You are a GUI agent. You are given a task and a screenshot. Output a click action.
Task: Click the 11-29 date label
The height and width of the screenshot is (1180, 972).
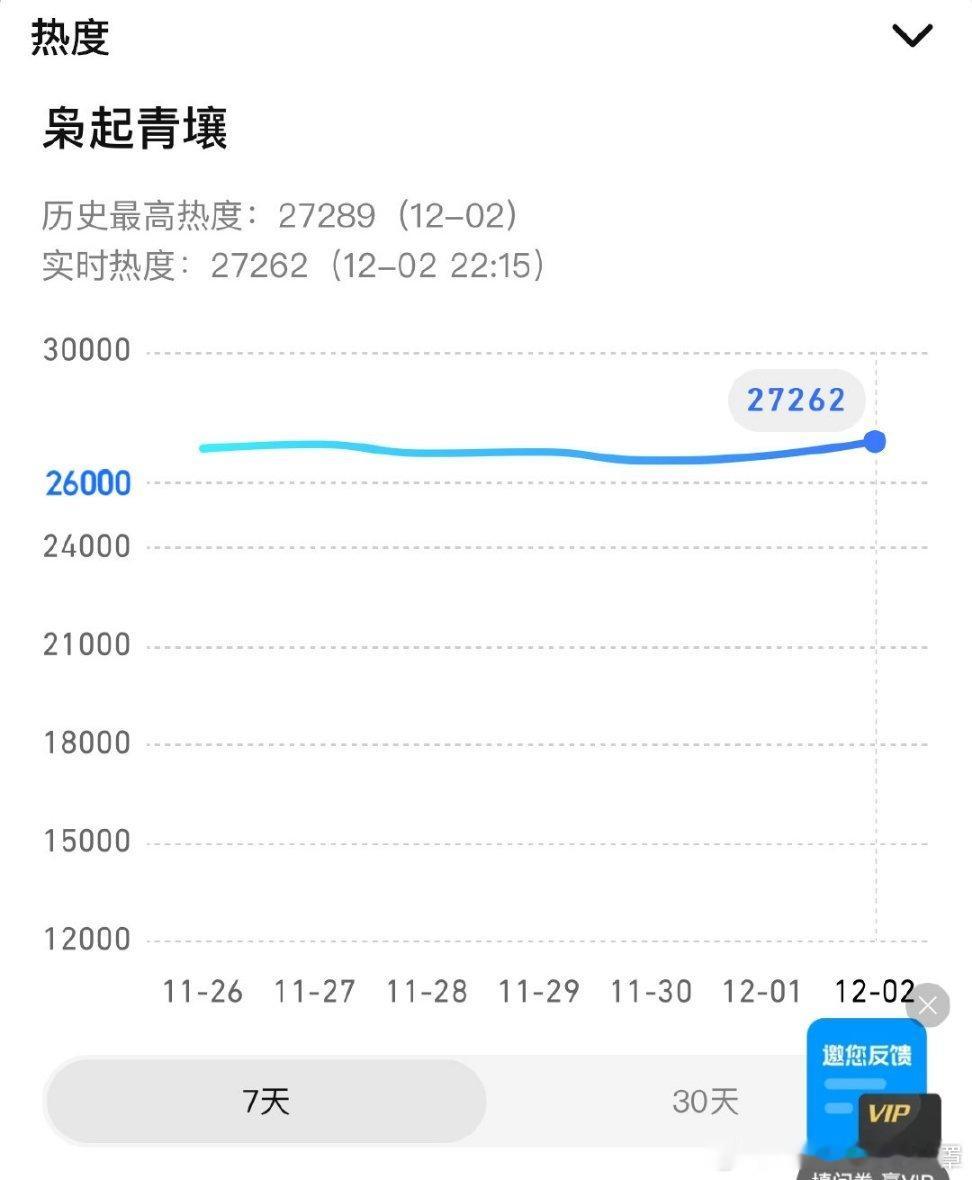pyautogui.click(x=539, y=992)
